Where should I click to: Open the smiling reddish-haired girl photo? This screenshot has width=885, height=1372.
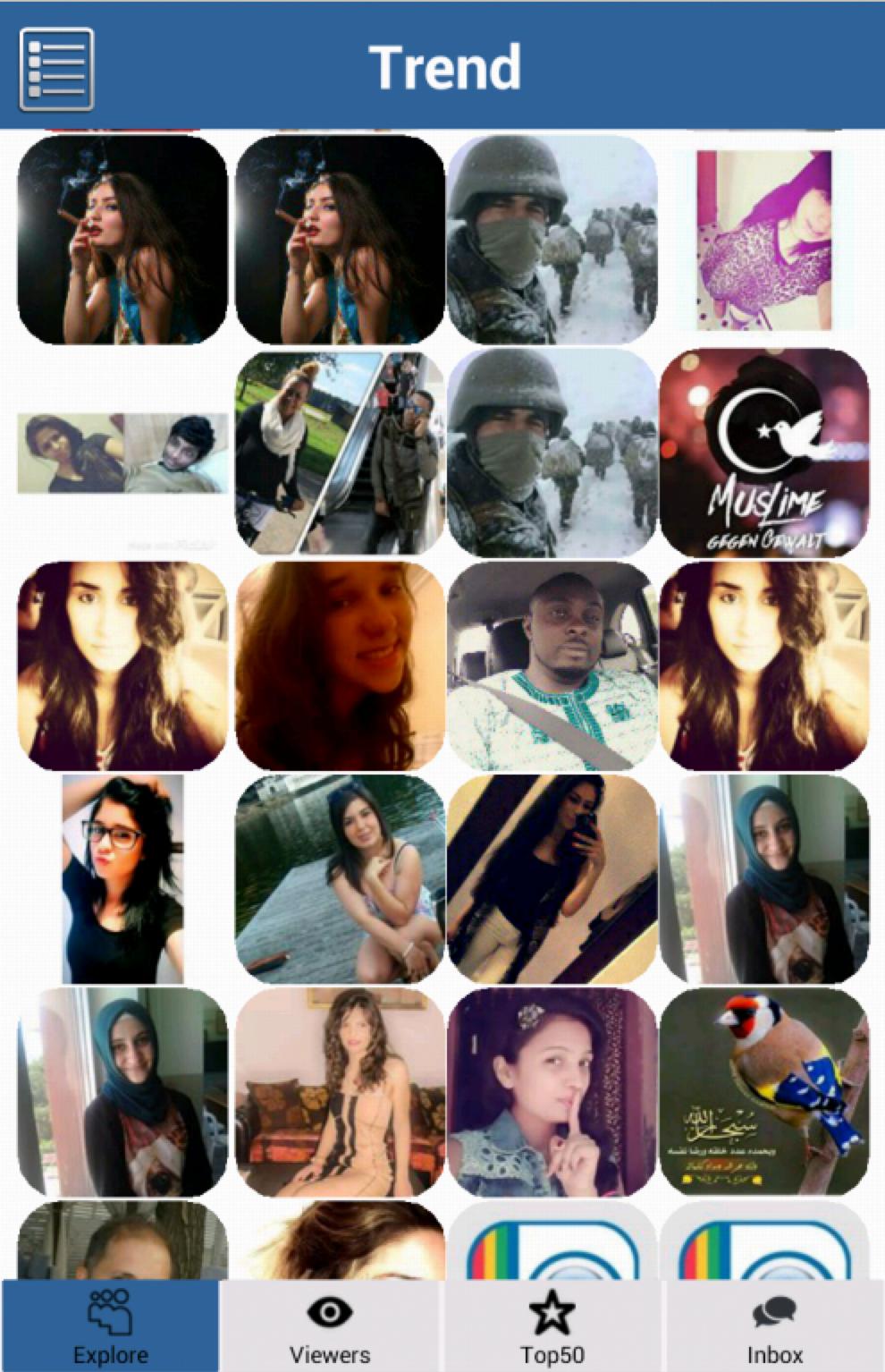coord(340,666)
